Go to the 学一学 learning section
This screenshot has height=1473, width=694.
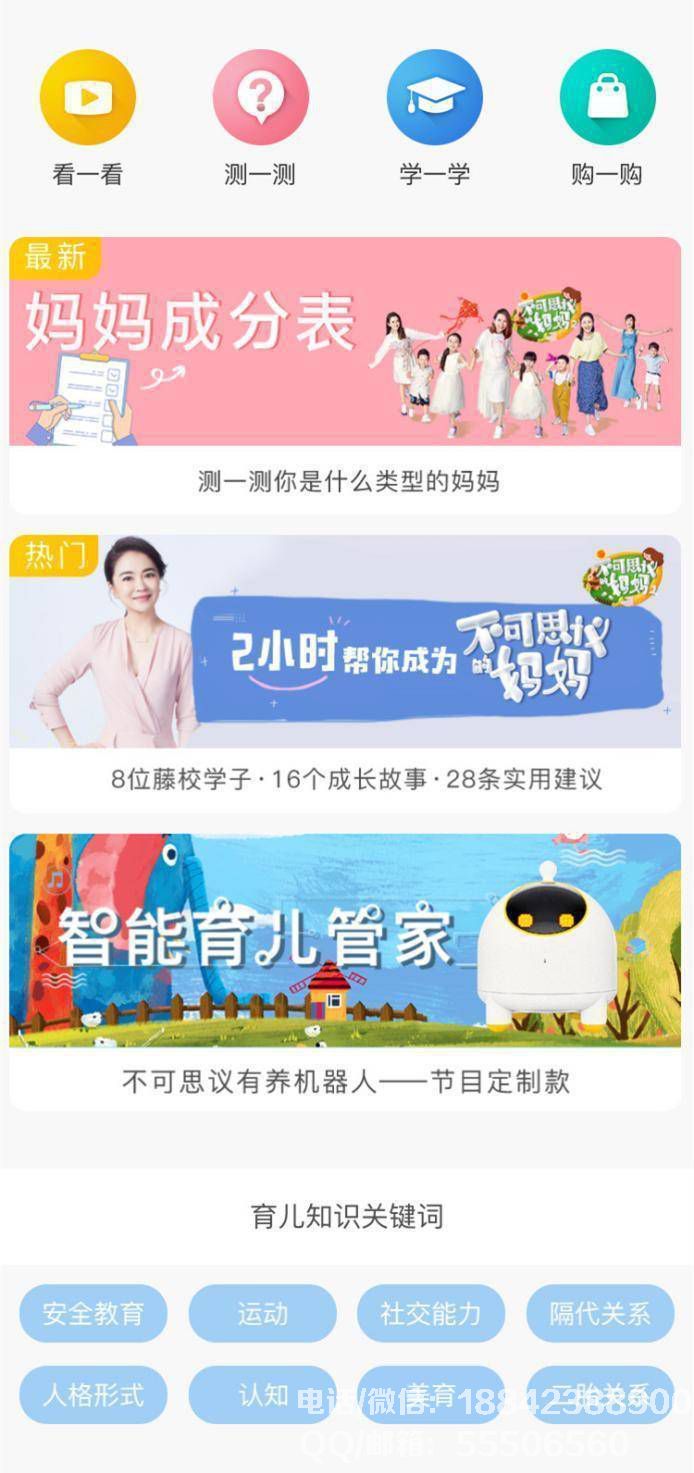pyautogui.click(x=434, y=98)
